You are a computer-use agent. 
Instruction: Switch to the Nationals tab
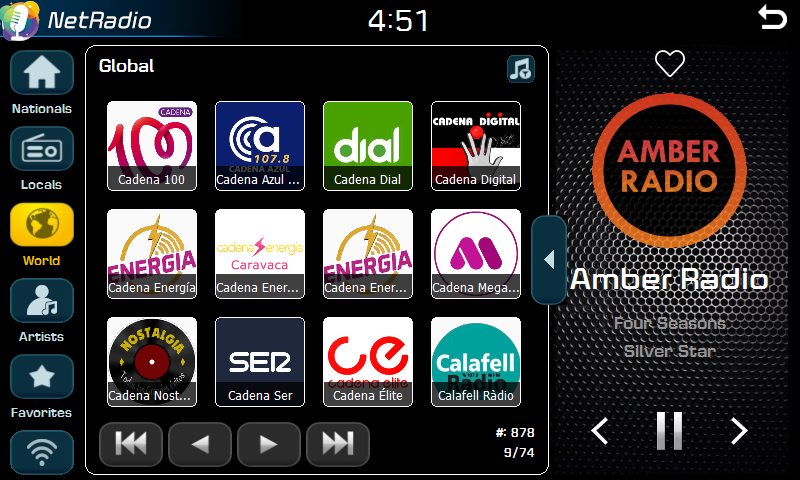[x=41, y=75]
